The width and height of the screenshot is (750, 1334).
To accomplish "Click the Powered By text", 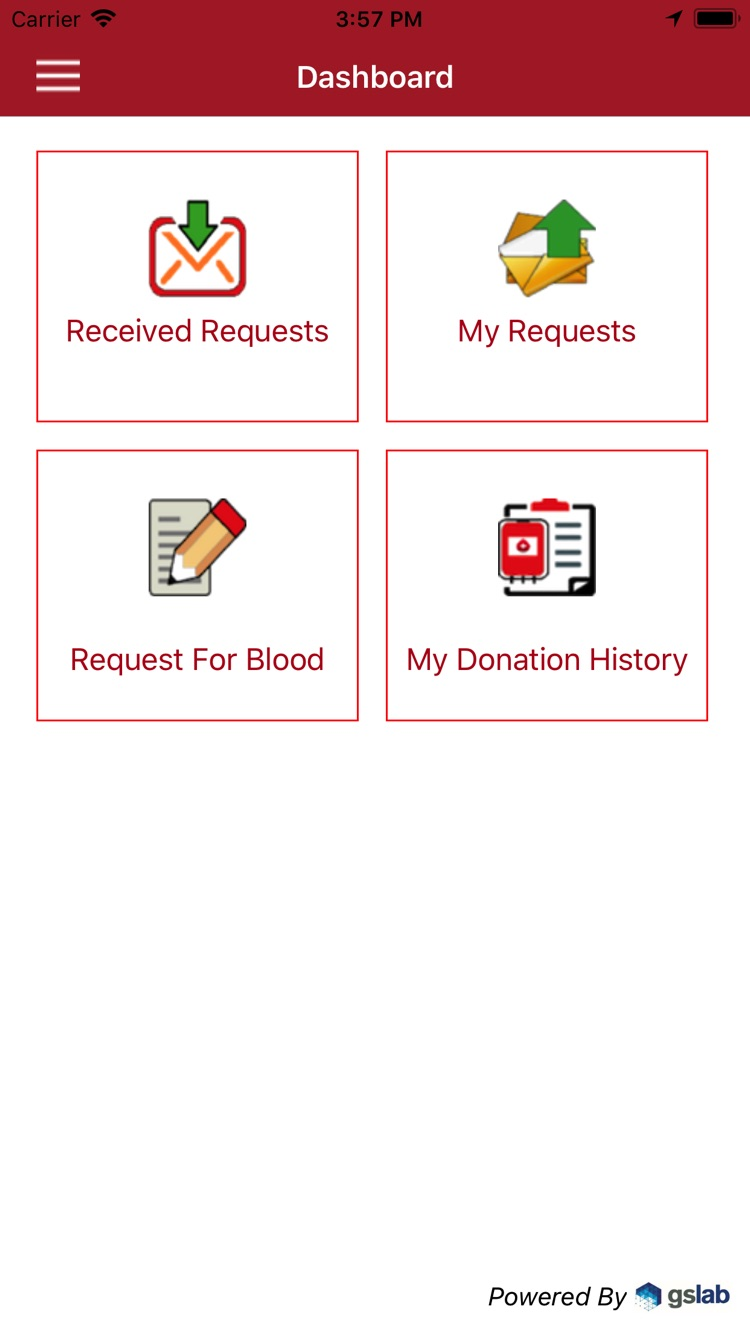I will [x=558, y=1297].
